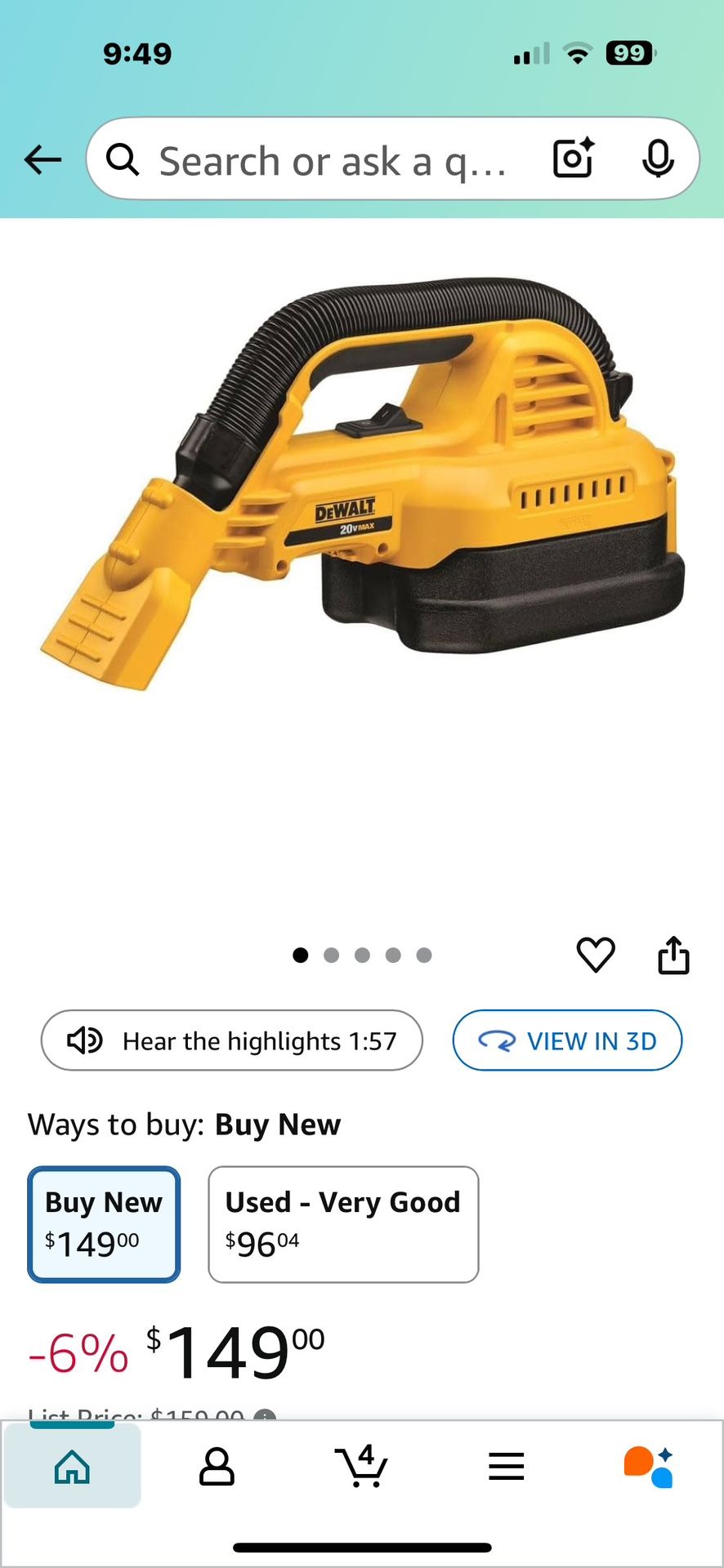
Task: Play Hear the highlights audio
Action: coord(232,1040)
